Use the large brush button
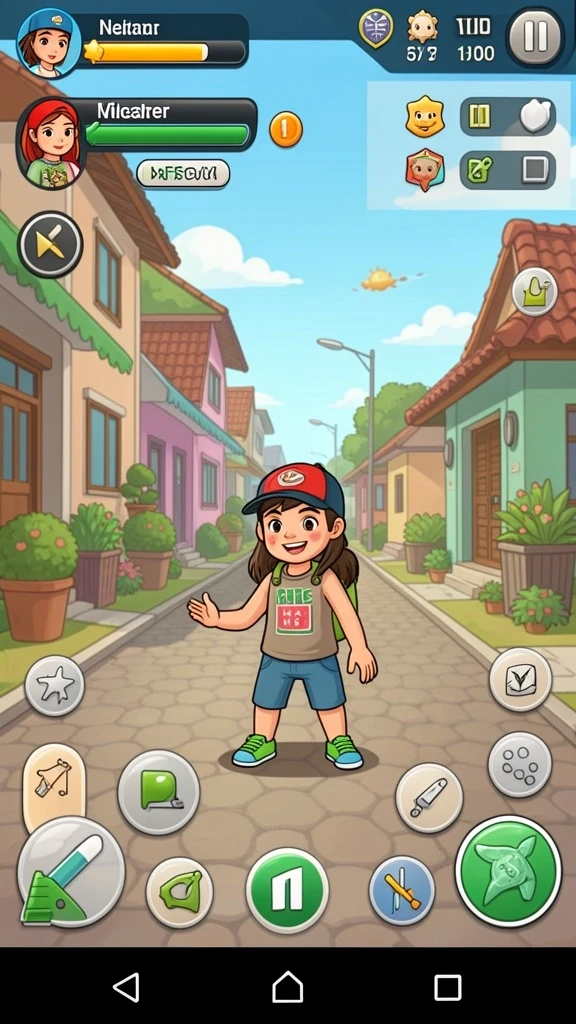576x1024 pixels. coord(71,872)
